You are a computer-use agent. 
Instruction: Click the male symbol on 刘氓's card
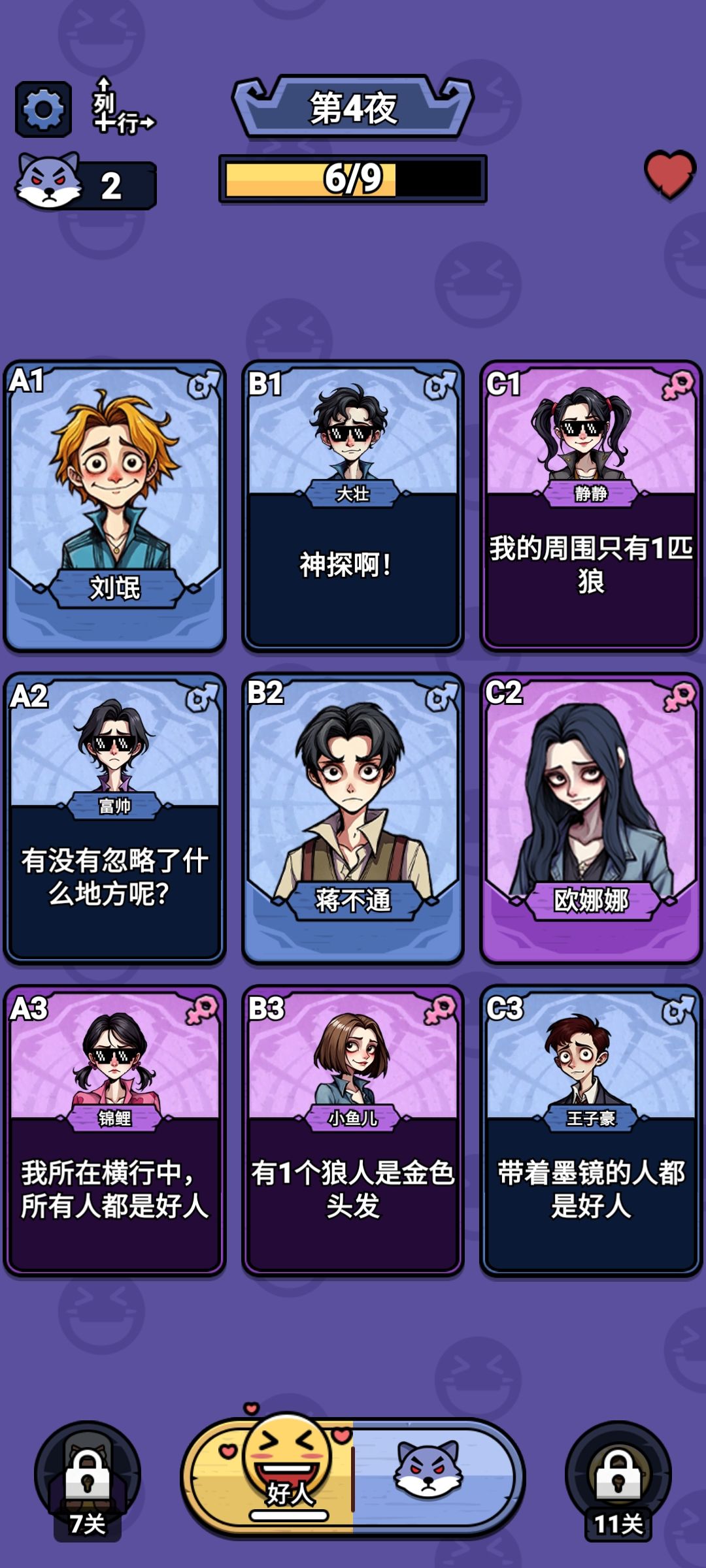pyautogui.click(x=203, y=385)
